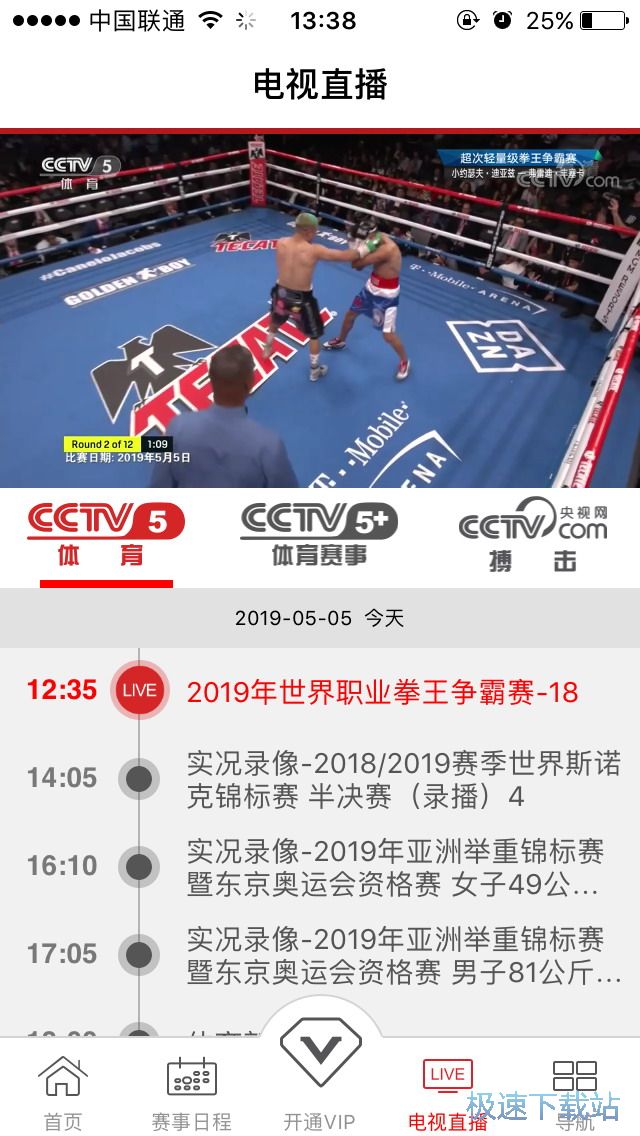Select the 电视直播 tab

click(x=447, y=1094)
